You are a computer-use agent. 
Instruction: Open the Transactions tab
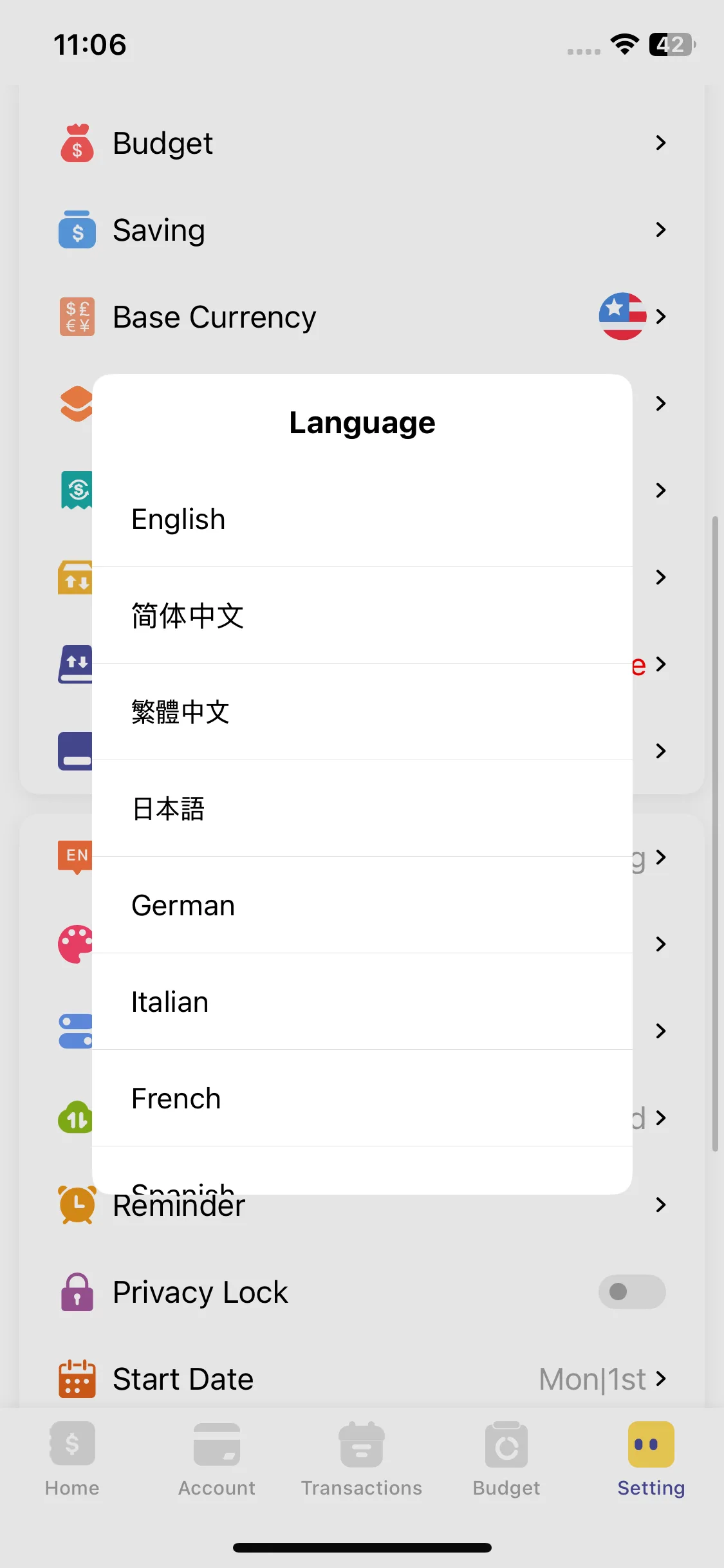[x=362, y=1460]
